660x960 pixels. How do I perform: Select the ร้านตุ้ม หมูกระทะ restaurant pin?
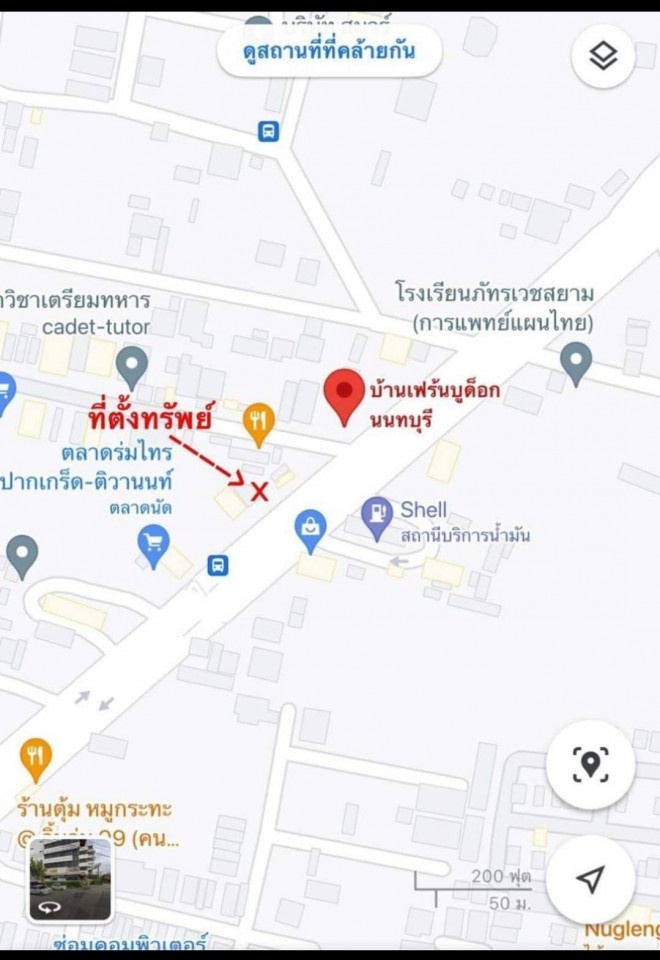tap(36, 757)
